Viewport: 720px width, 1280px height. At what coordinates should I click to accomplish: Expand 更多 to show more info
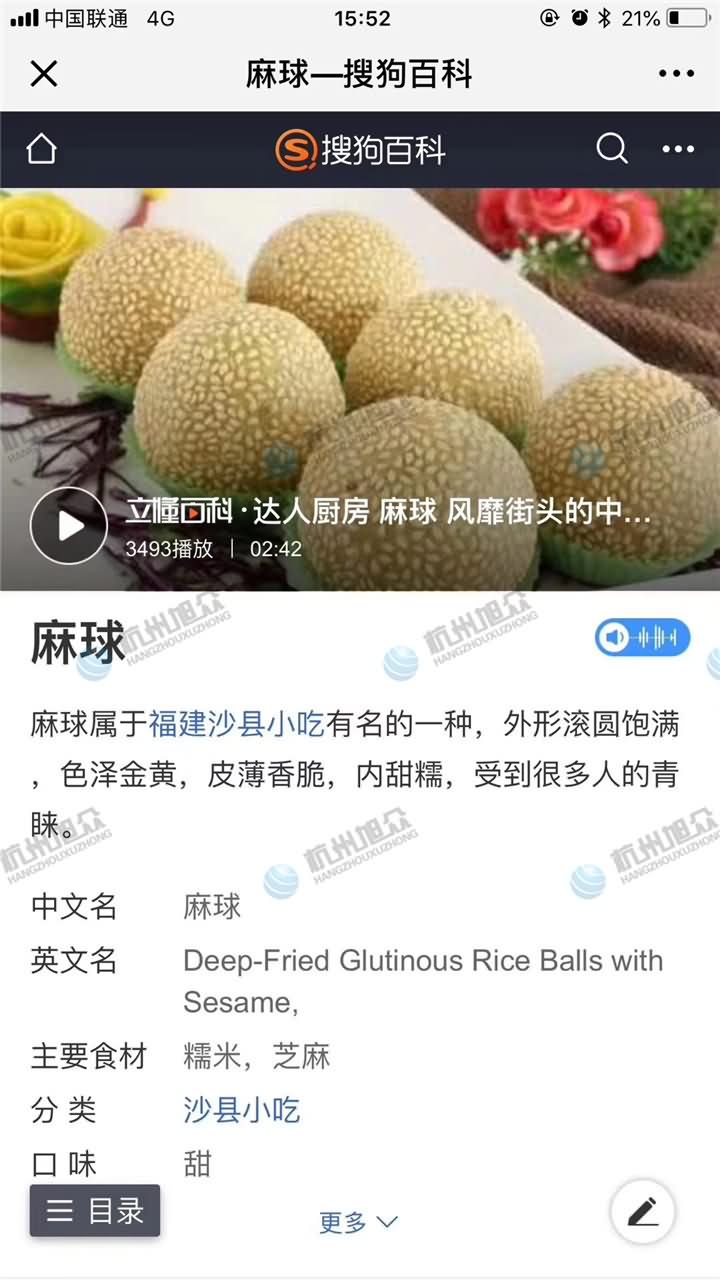coord(358,1222)
